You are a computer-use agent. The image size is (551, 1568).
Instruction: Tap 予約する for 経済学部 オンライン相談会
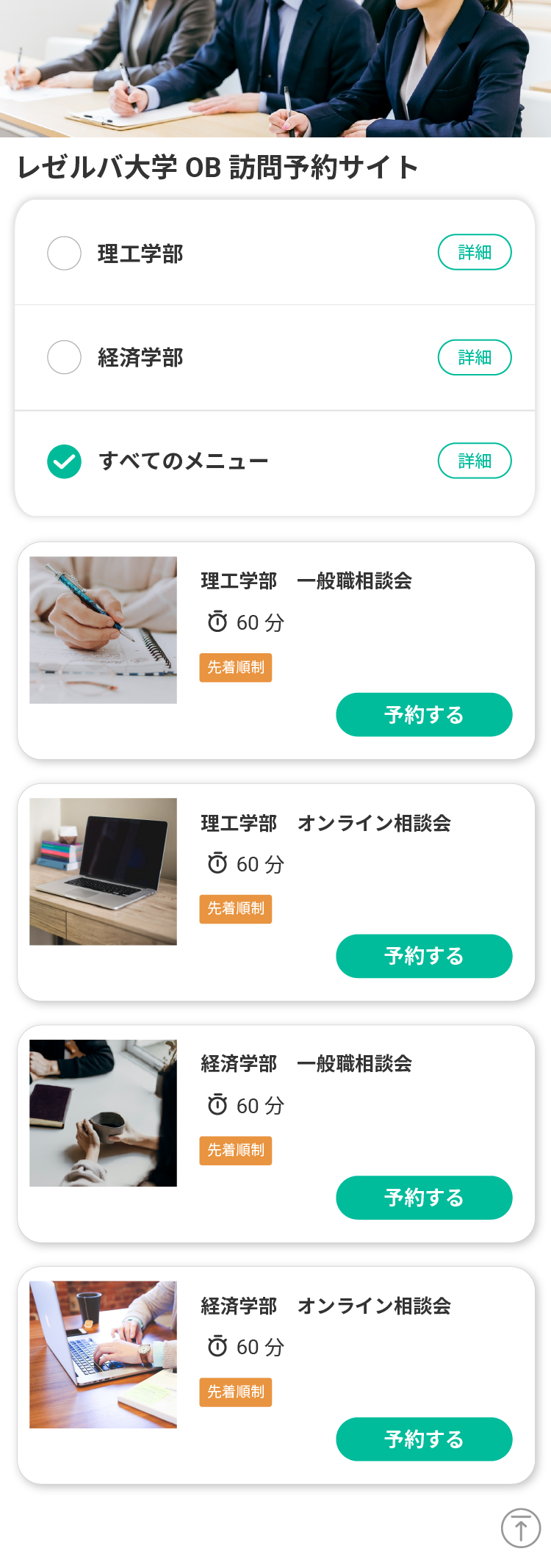pyautogui.click(x=424, y=1439)
